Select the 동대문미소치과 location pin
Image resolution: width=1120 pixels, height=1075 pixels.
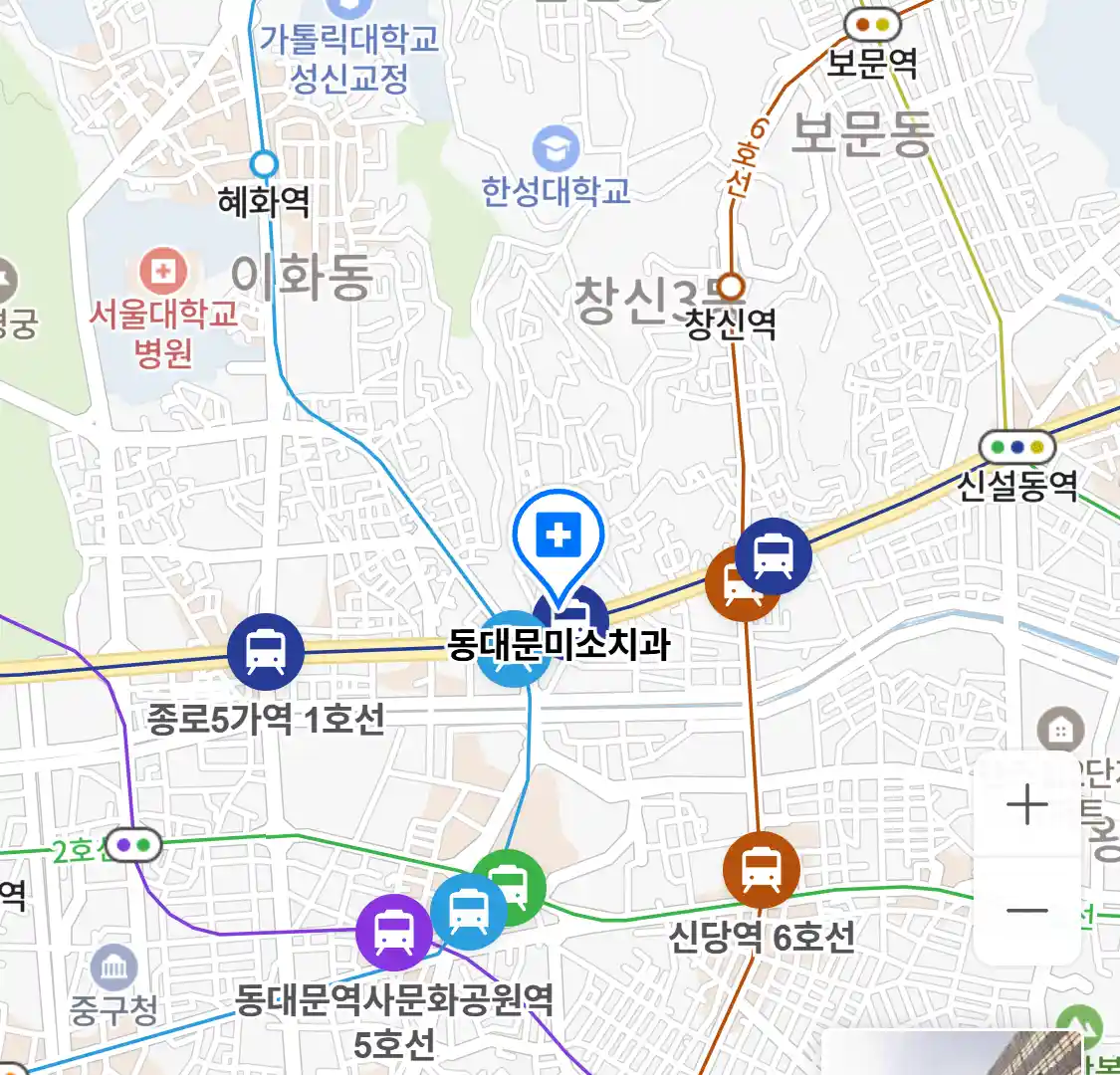point(559,539)
